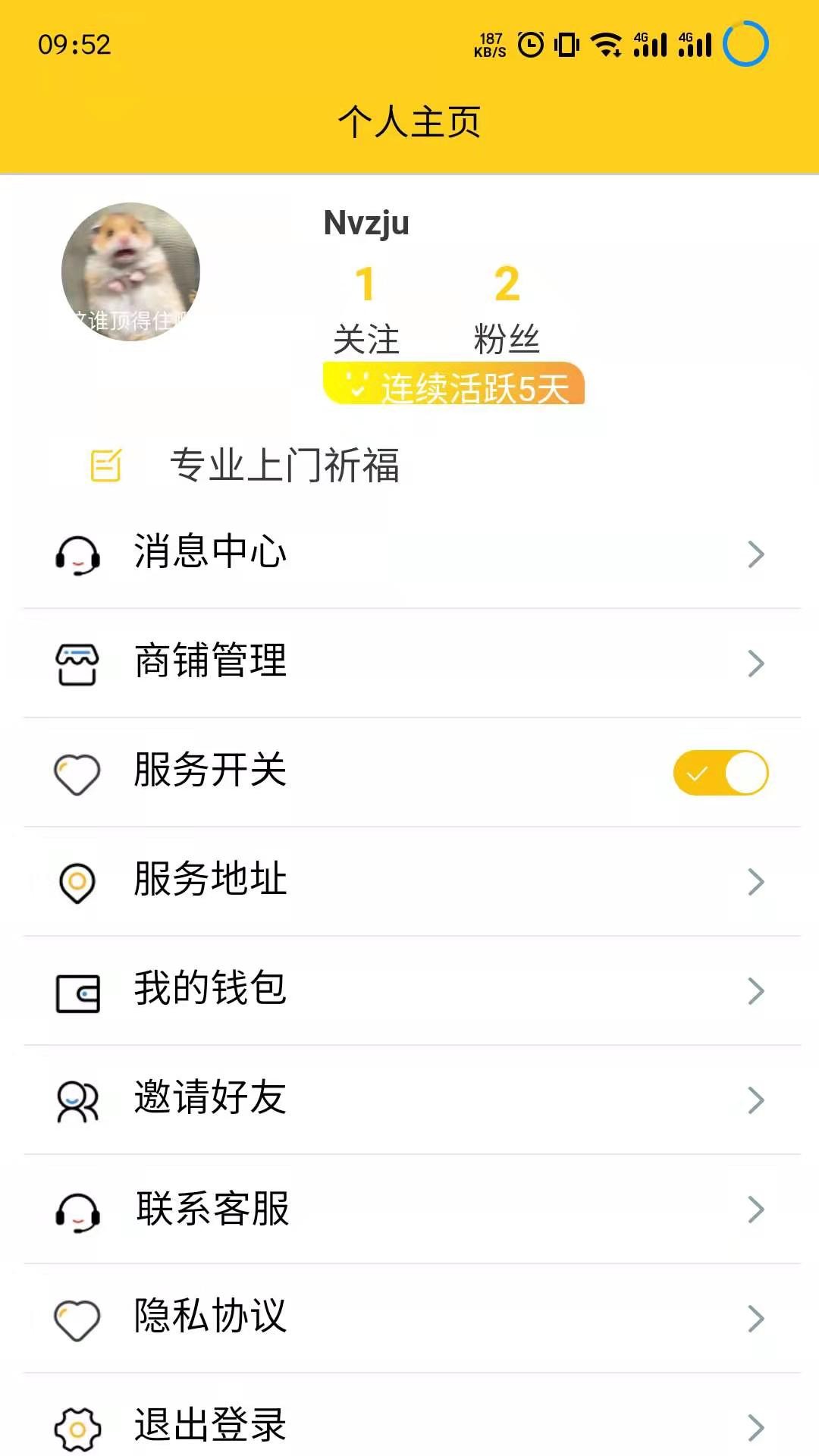Open 商铺管理 shop management
Screen dimensions: 819x1456
click(409, 662)
